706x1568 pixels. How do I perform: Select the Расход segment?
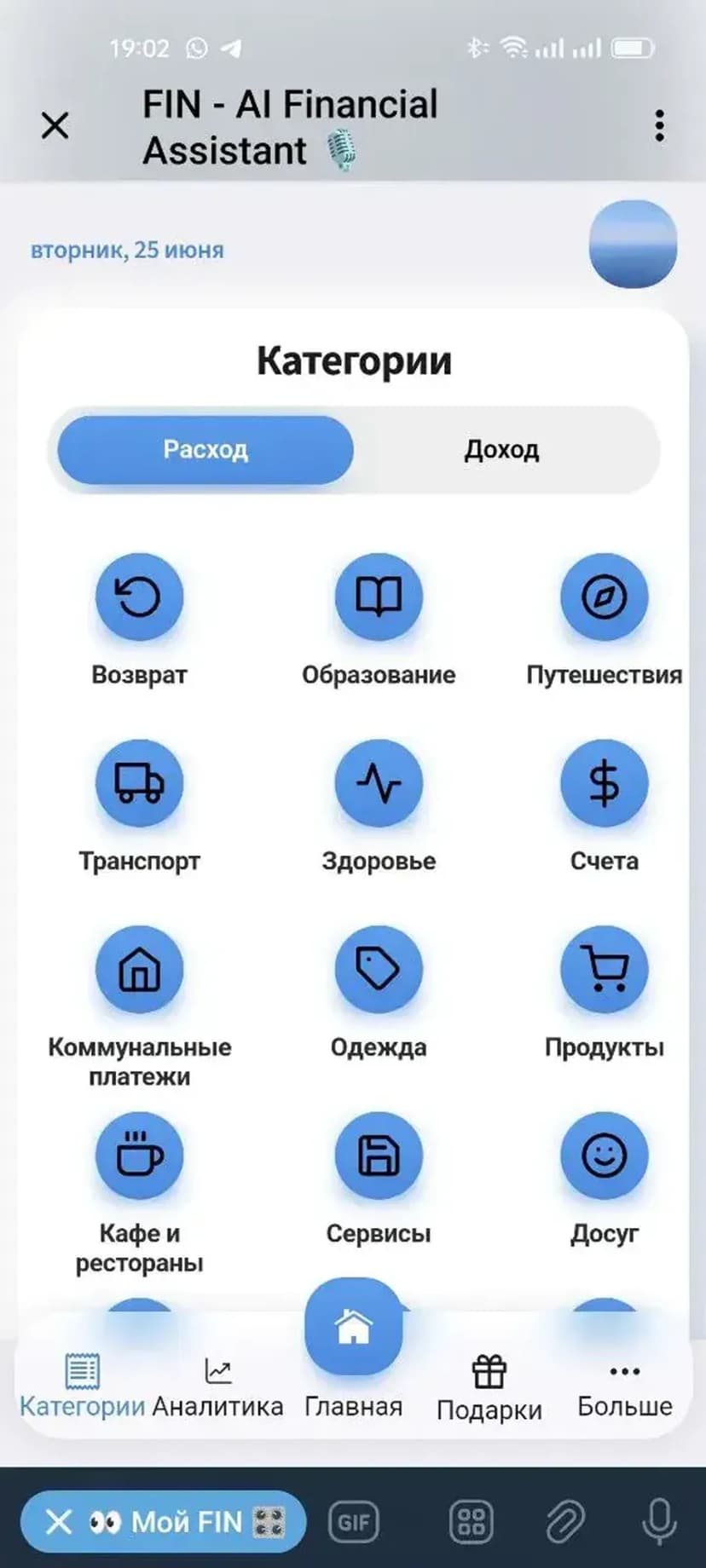205,450
